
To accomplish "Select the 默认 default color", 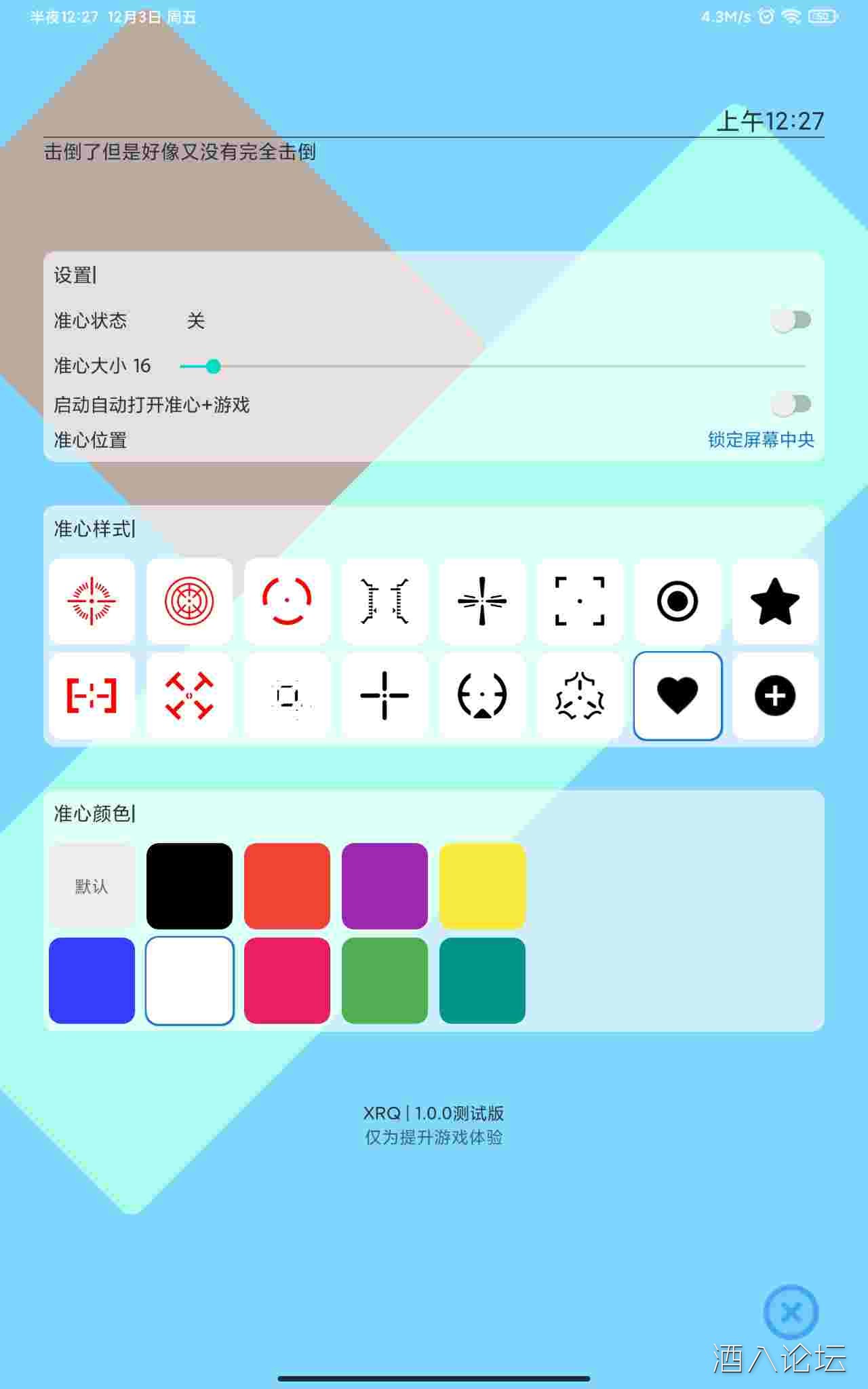I will [92, 886].
